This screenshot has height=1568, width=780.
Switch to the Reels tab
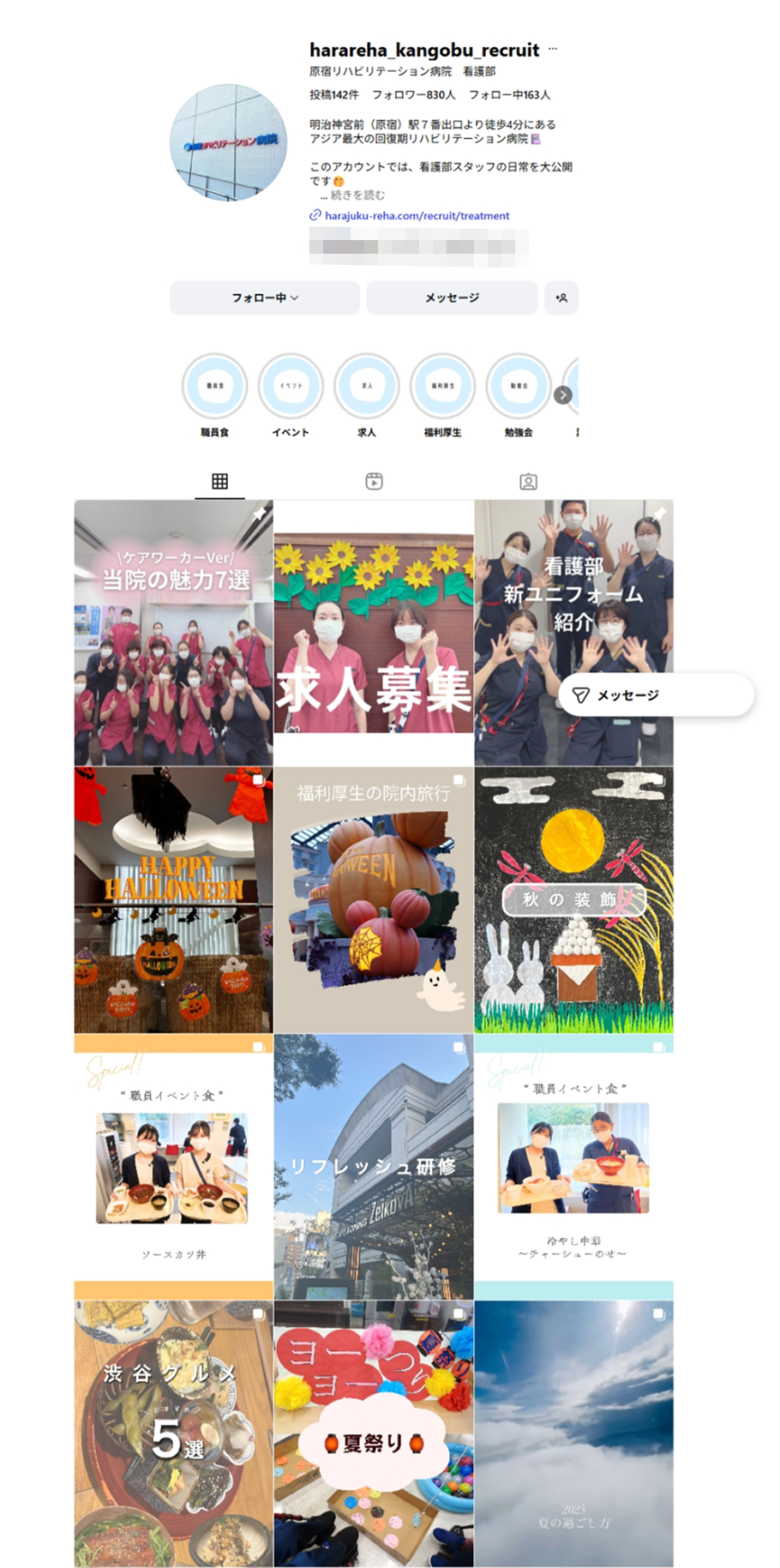[374, 482]
